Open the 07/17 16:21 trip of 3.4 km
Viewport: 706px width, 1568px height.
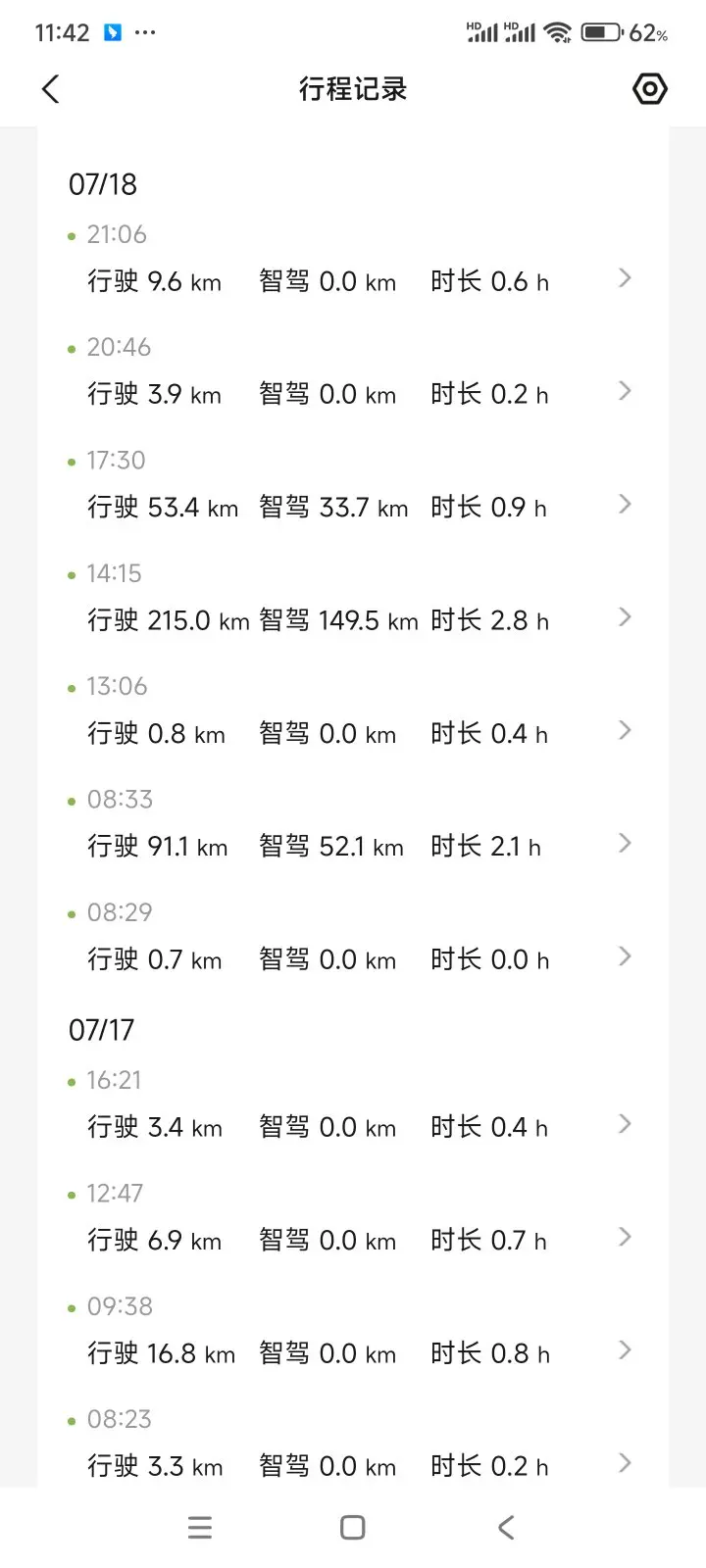353,1127
